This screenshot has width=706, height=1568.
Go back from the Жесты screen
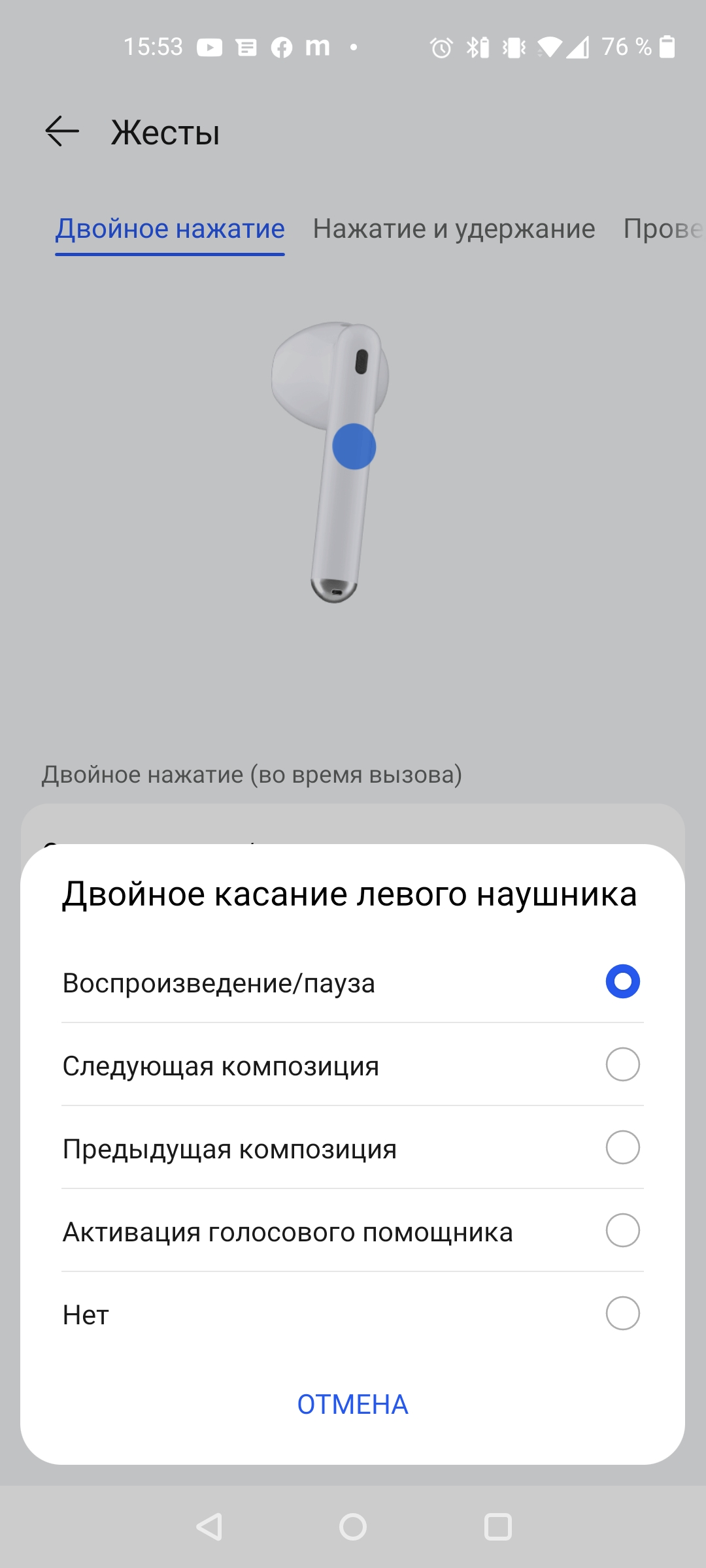(62, 131)
